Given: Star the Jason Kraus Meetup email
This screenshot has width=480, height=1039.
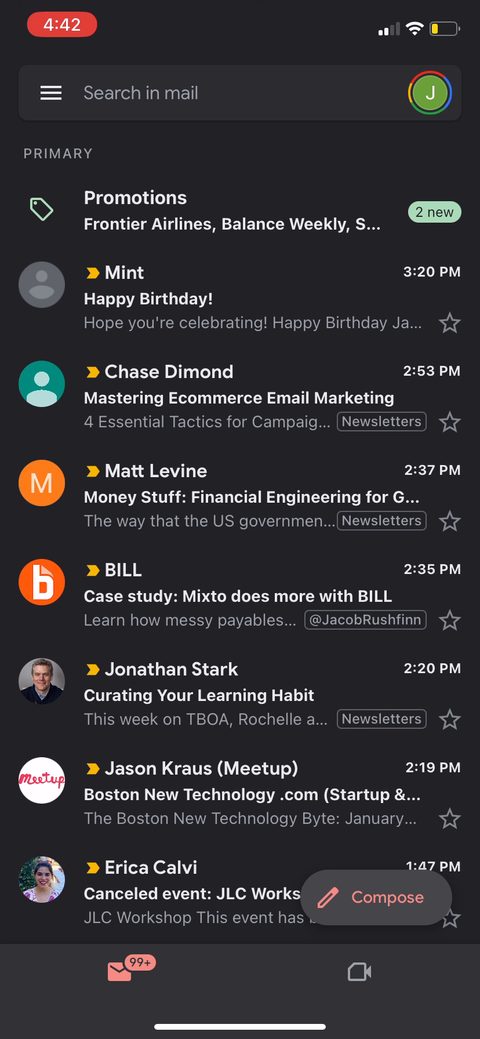Looking at the screenshot, I should (x=450, y=819).
